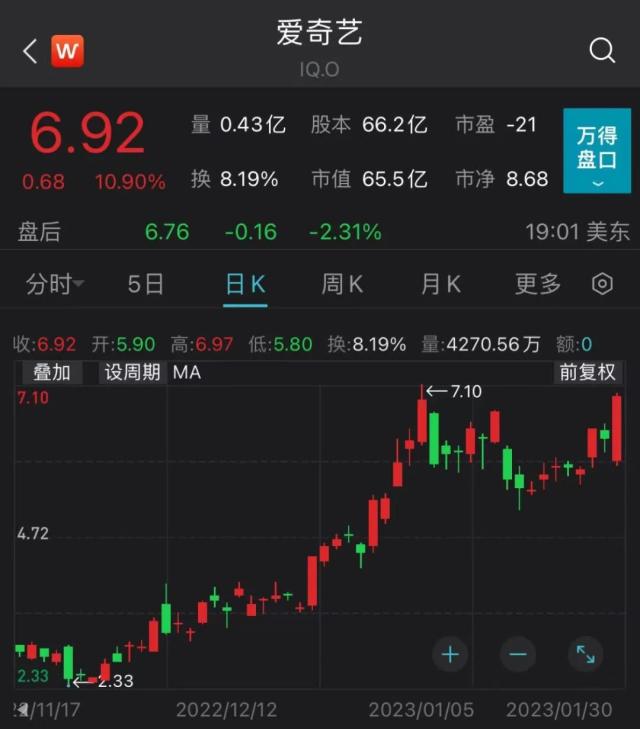Change the 前复权 adjustment mode

pyautogui.click(x=588, y=373)
